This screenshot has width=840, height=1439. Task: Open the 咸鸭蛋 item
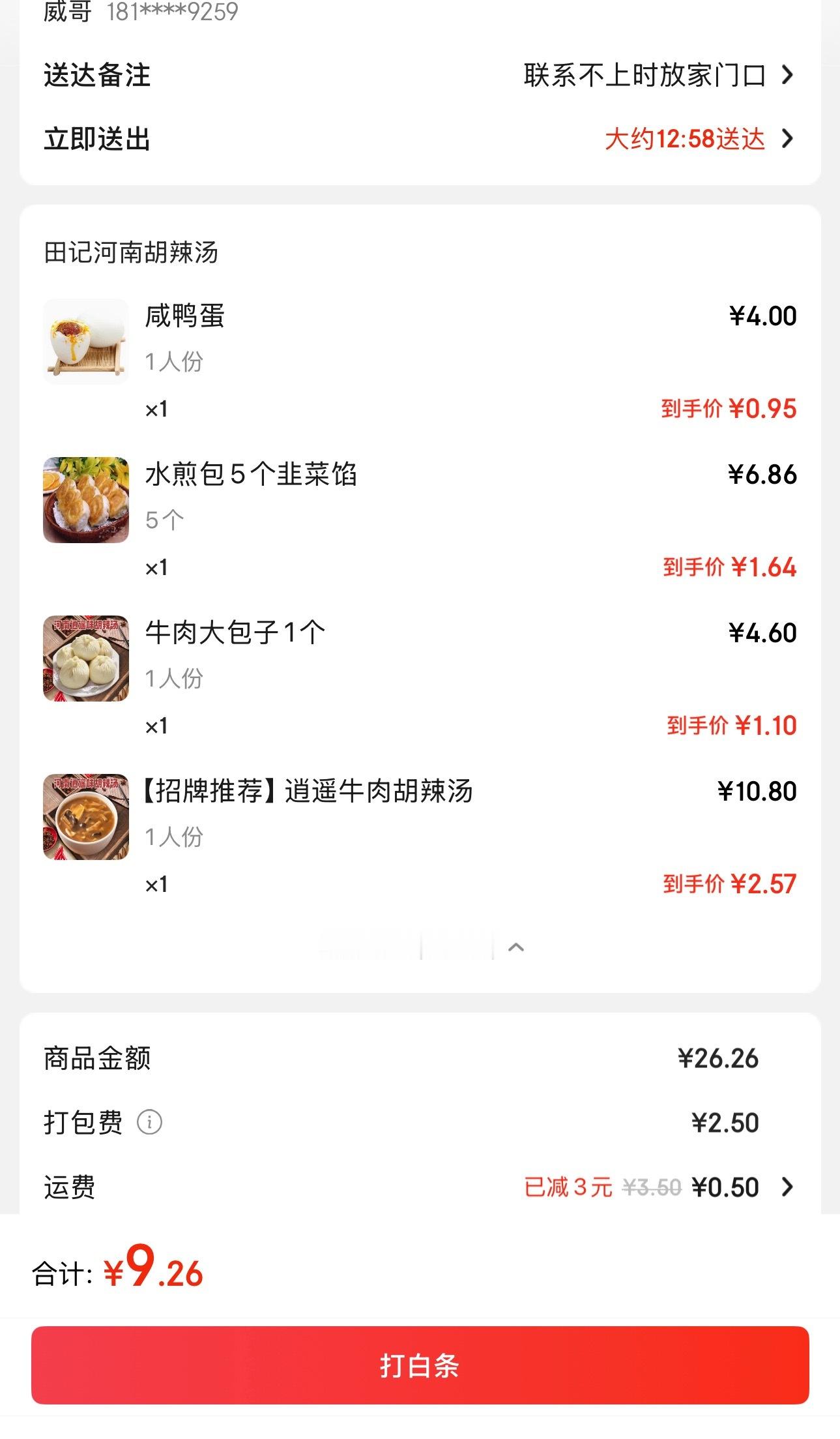(185, 316)
